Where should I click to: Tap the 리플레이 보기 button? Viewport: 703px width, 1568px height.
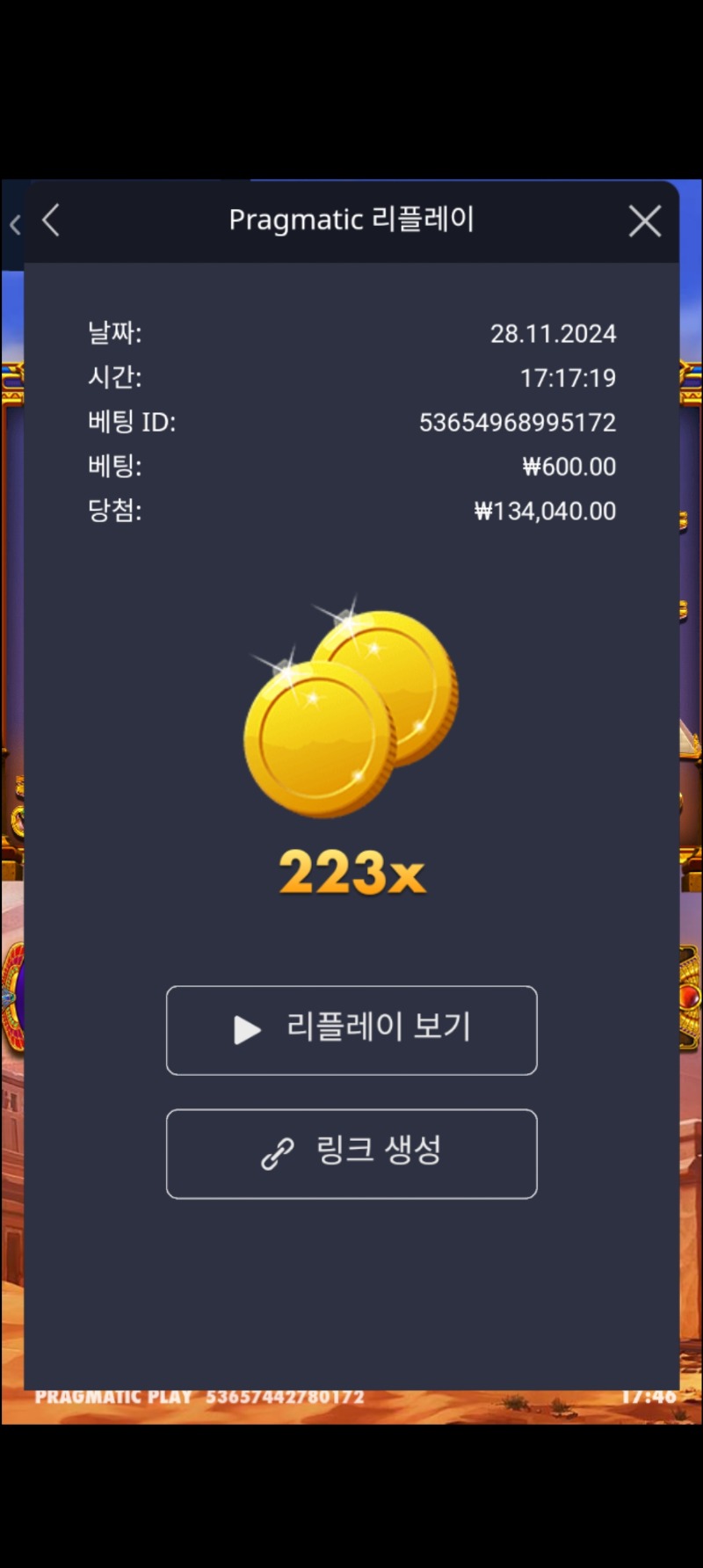(x=351, y=1029)
